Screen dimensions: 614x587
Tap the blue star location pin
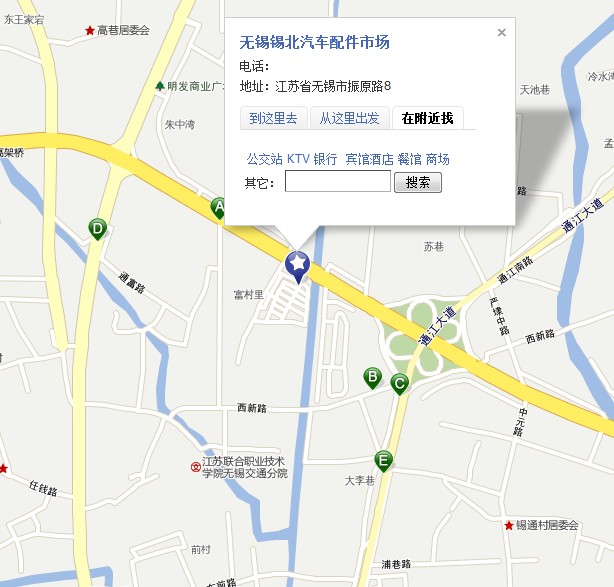(297, 264)
